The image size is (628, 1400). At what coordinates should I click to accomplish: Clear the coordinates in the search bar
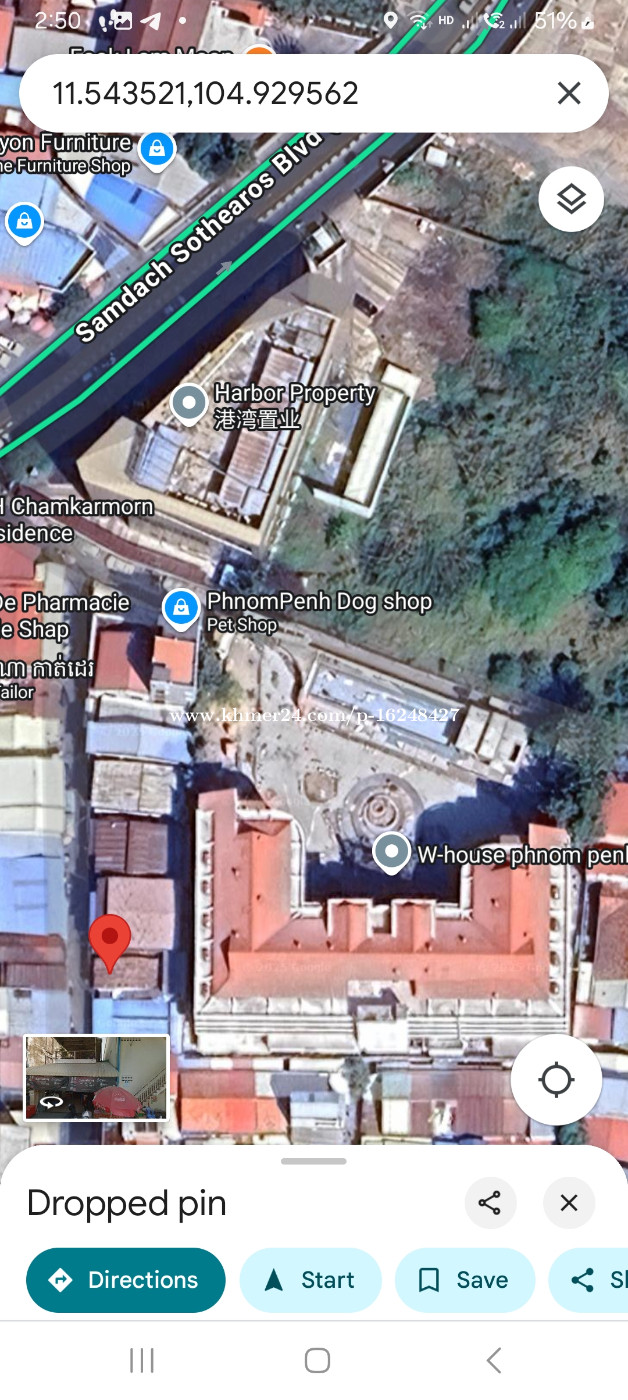pos(569,93)
